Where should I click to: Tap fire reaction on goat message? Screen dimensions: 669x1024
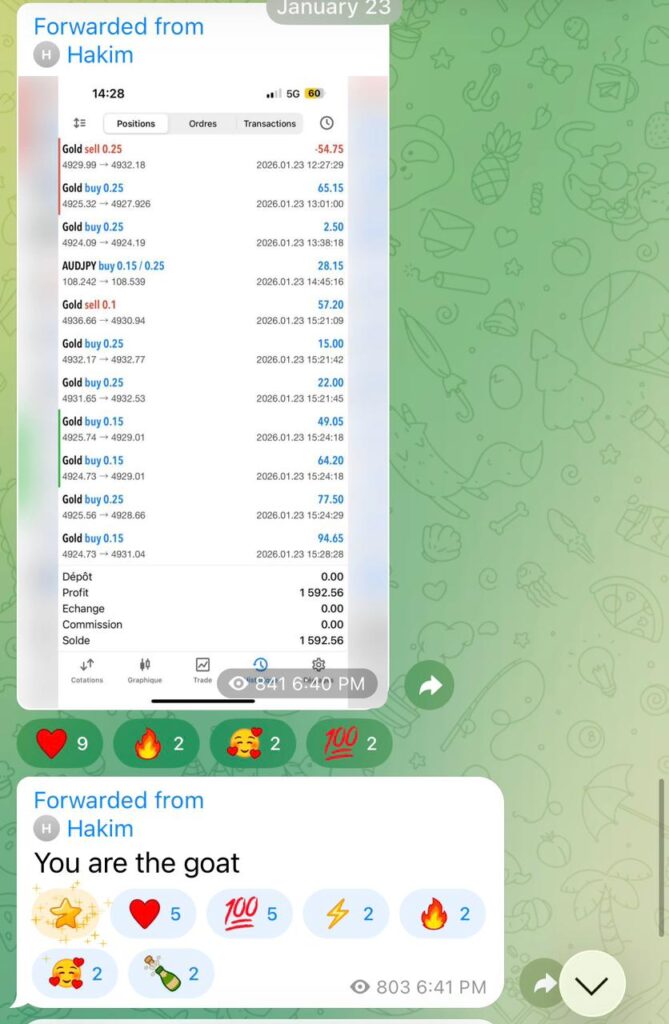442,913
